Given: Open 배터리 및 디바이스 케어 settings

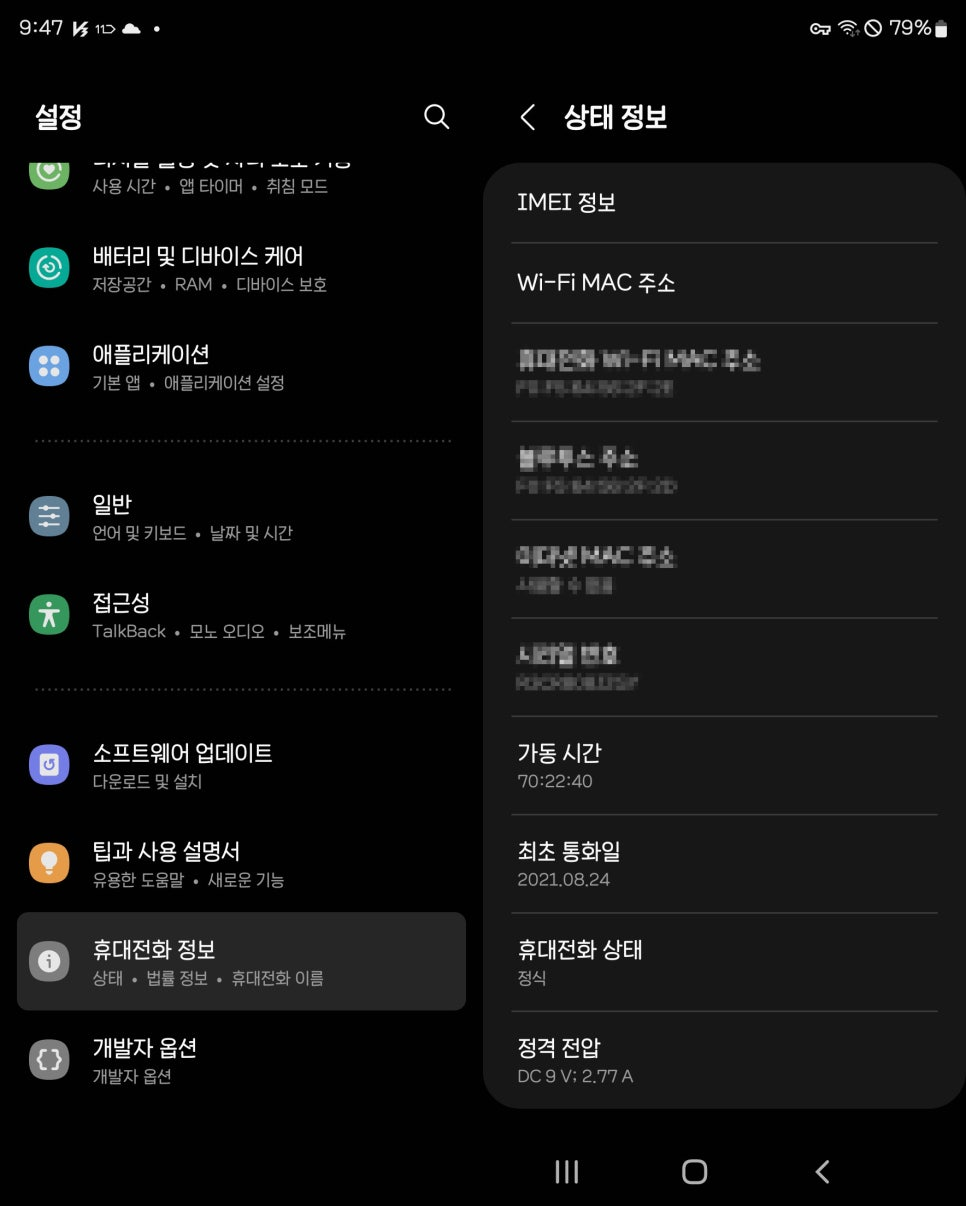Looking at the screenshot, I should [x=240, y=268].
